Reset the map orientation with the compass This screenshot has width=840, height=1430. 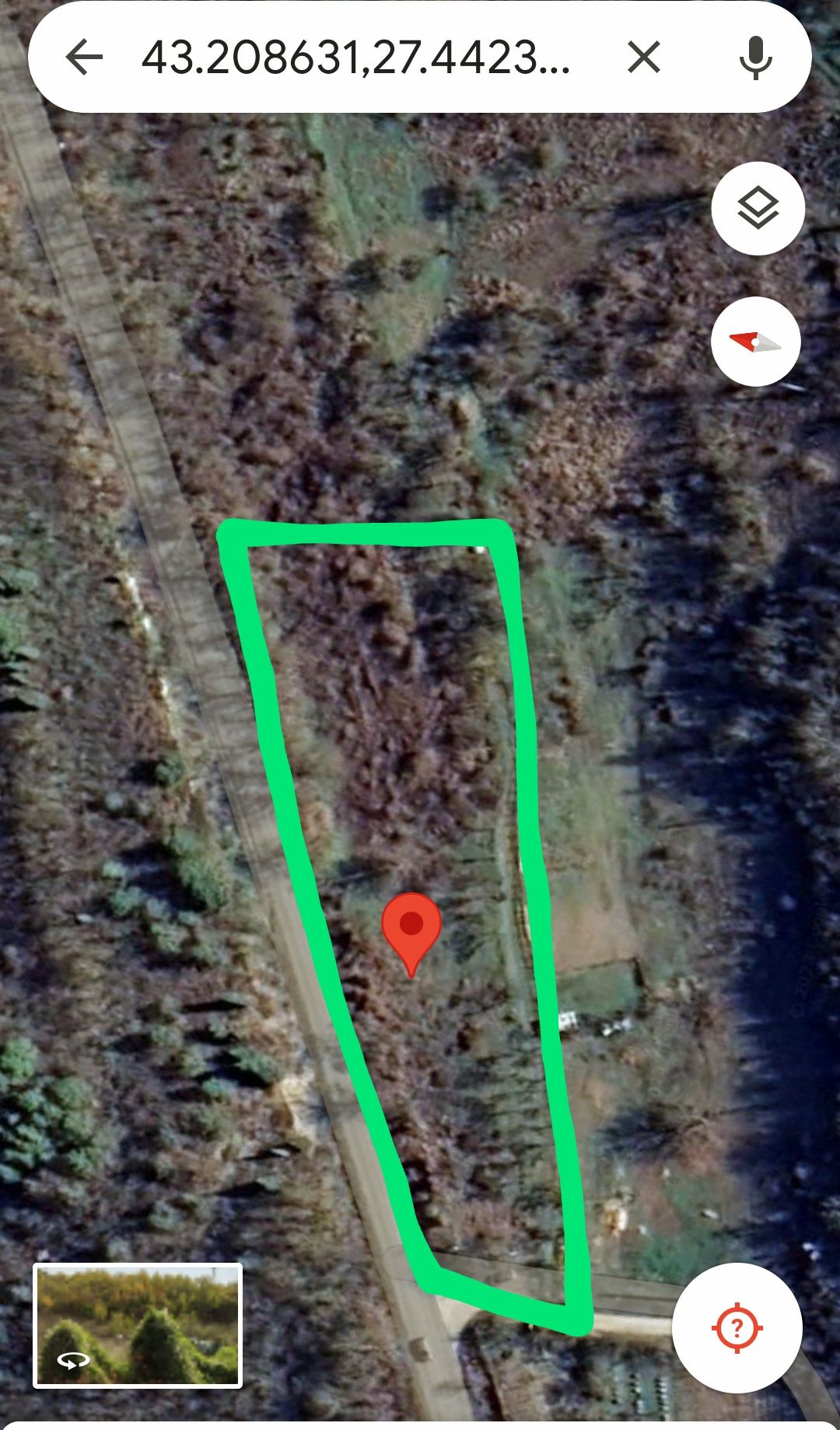(755, 342)
